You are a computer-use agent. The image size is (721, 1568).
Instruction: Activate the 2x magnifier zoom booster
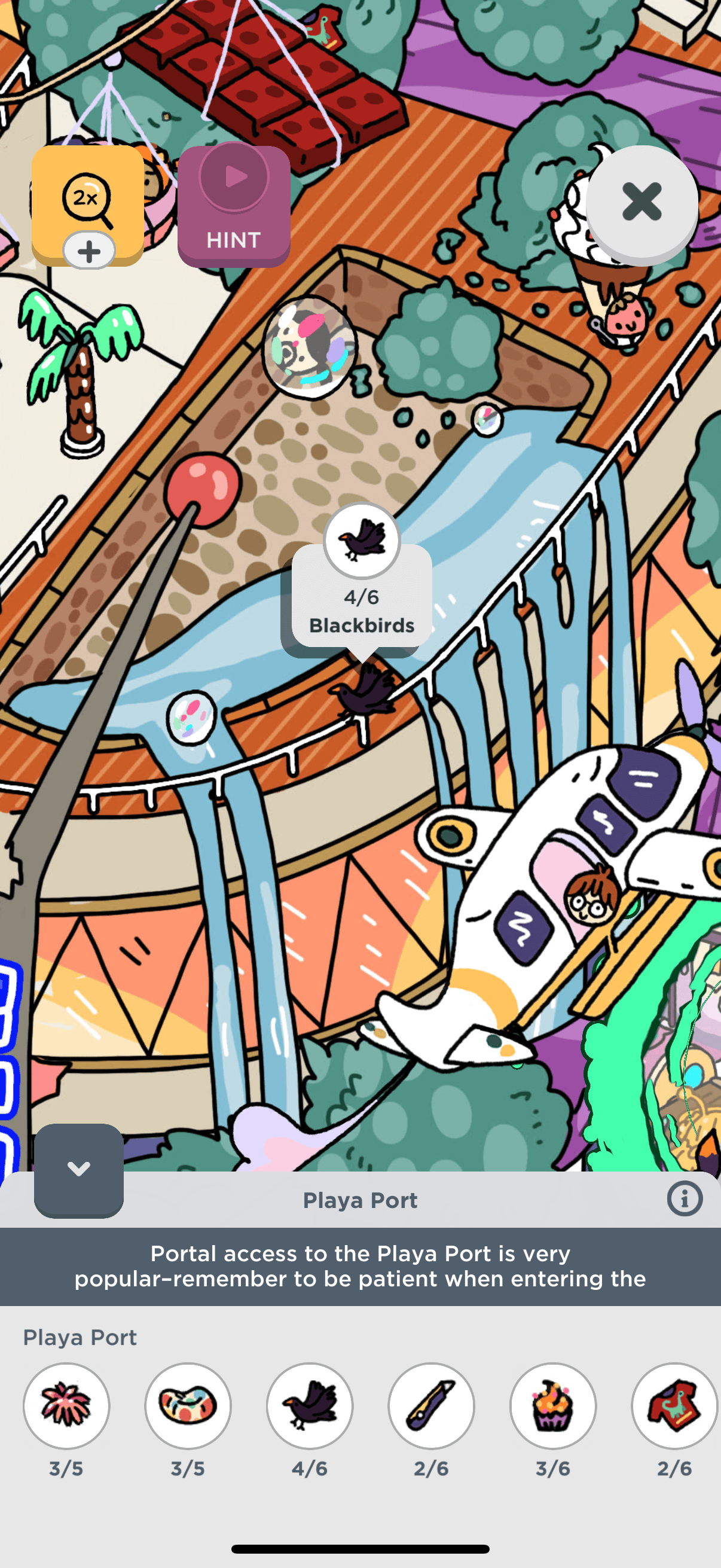pyautogui.click(x=88, y=204)
